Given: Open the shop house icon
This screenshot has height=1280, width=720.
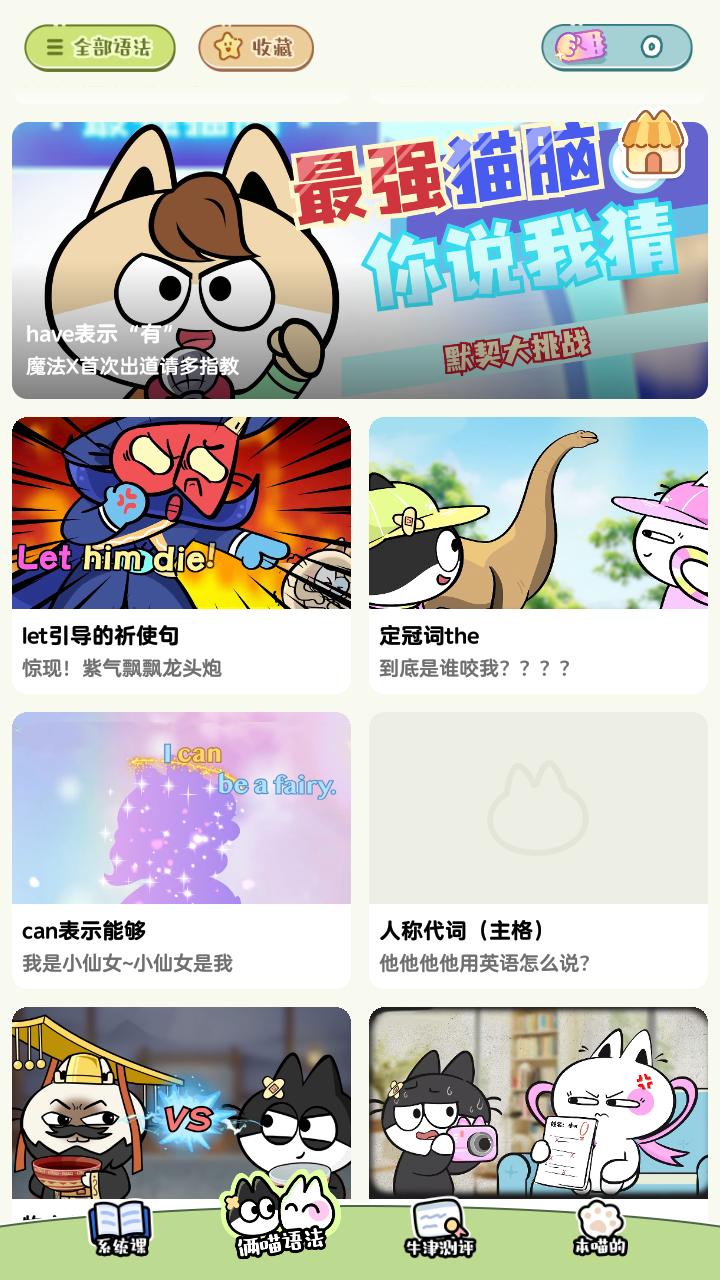Looking at the screenshot, I should (x=653, y=145).
